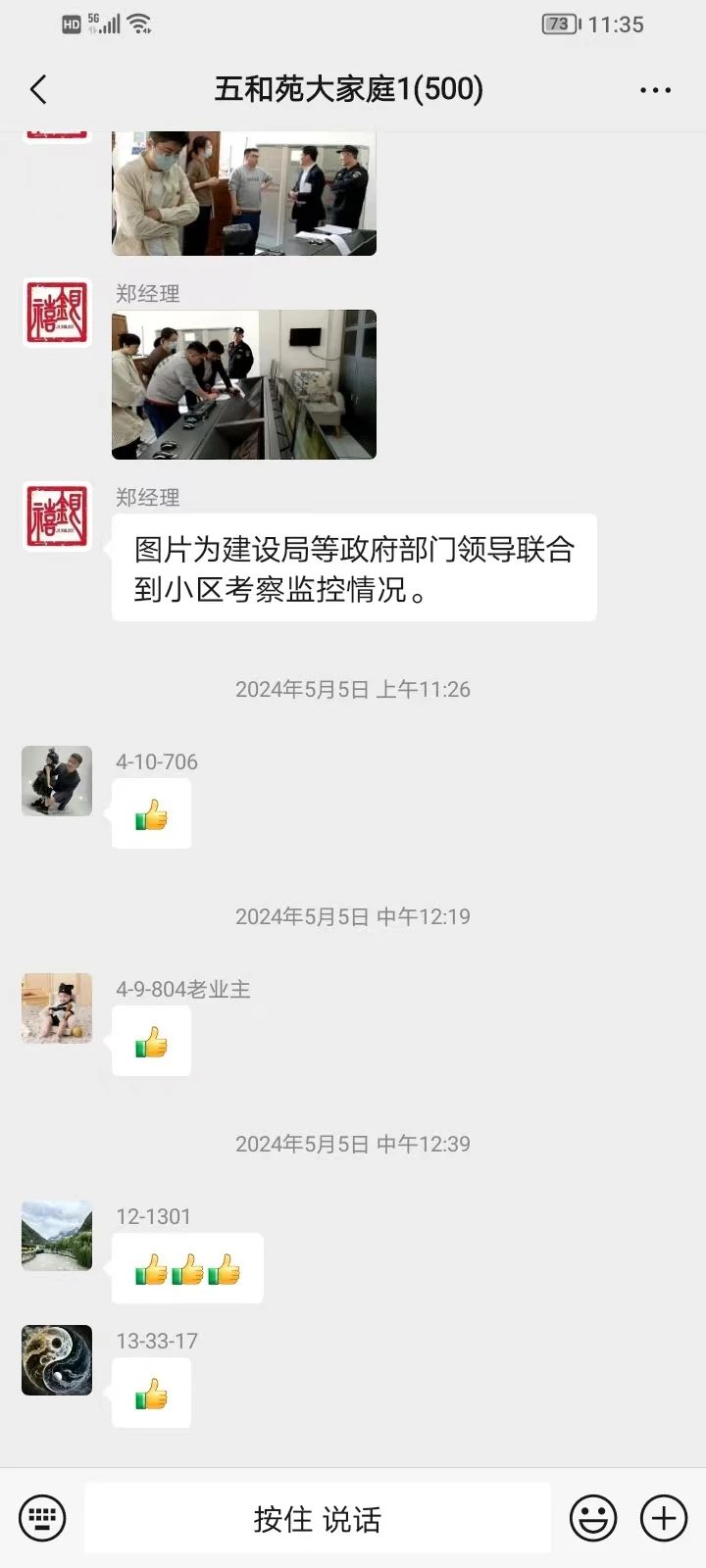
Task: Open the emoji sticker panel
Action: pyautogui.click(x=593, y=1518)
